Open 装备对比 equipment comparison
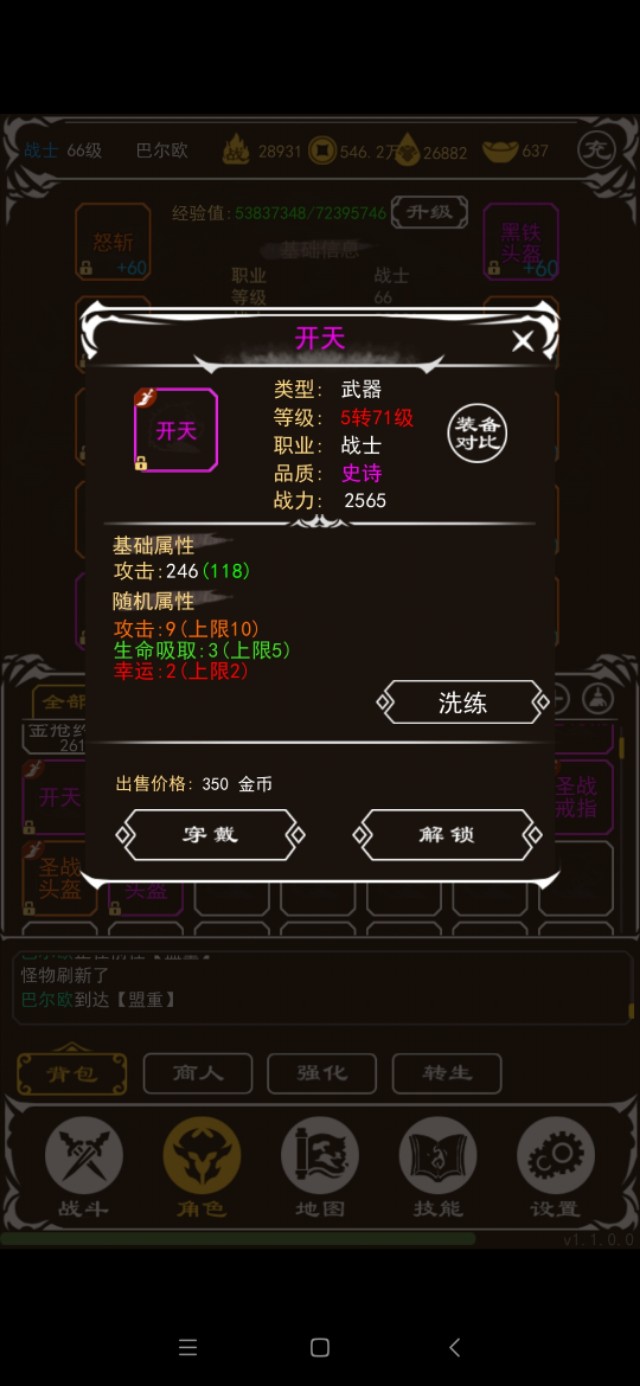Viewport: 640px width, 1386px height. click(477, 433)
